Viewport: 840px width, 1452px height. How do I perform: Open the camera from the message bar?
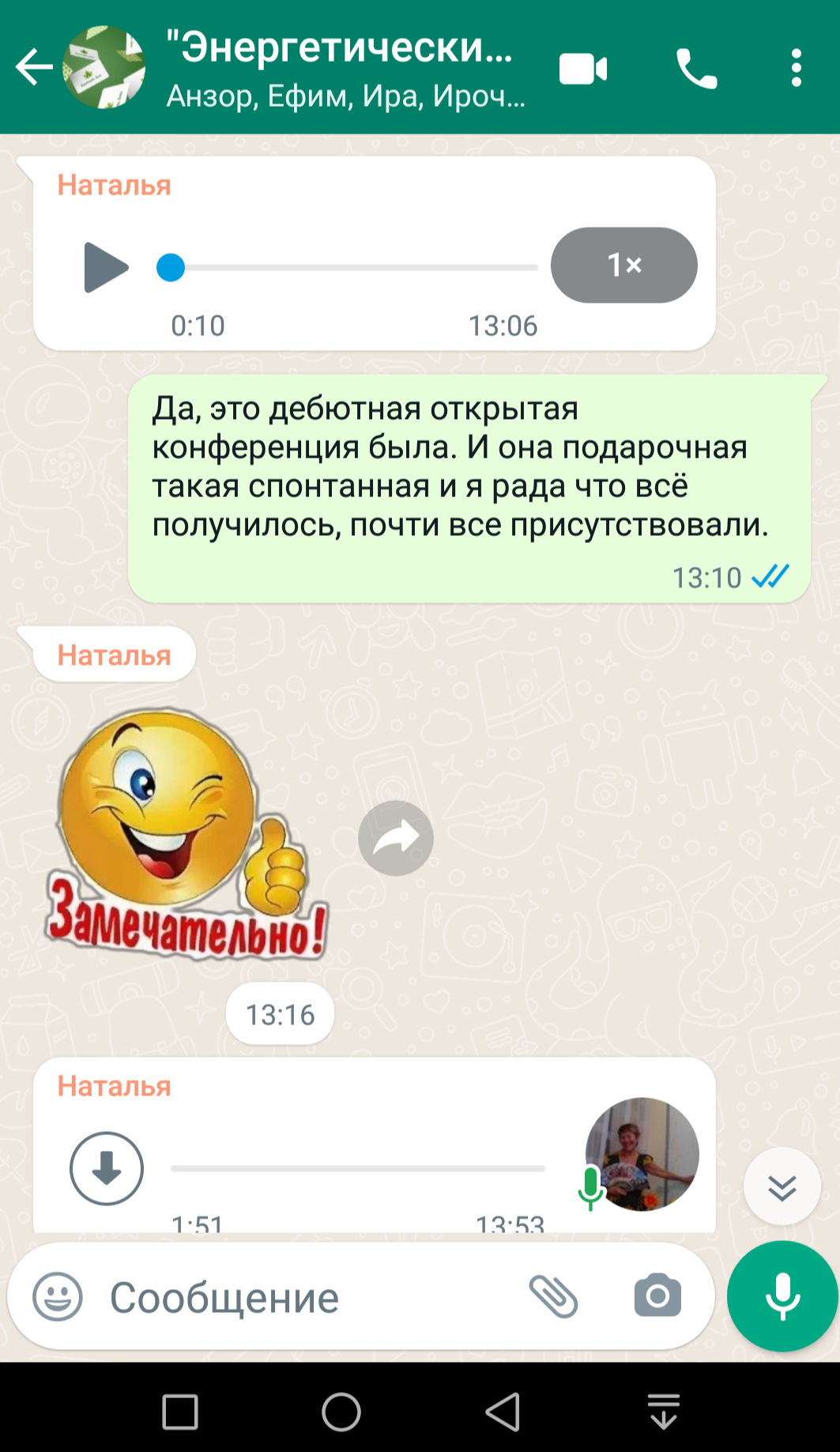pyautogui.click(x=657, y=1296)
